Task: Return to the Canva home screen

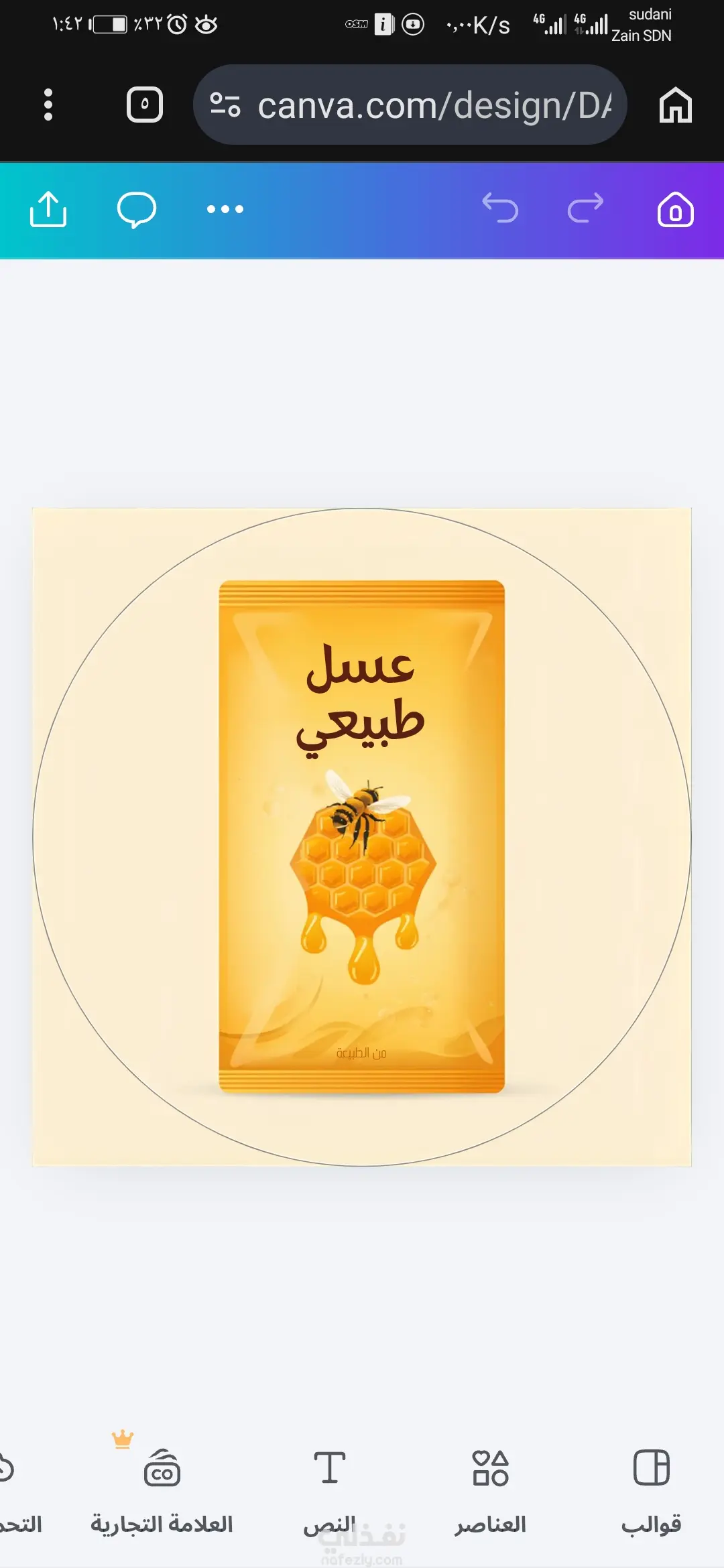Action: [x=675, y=210]
